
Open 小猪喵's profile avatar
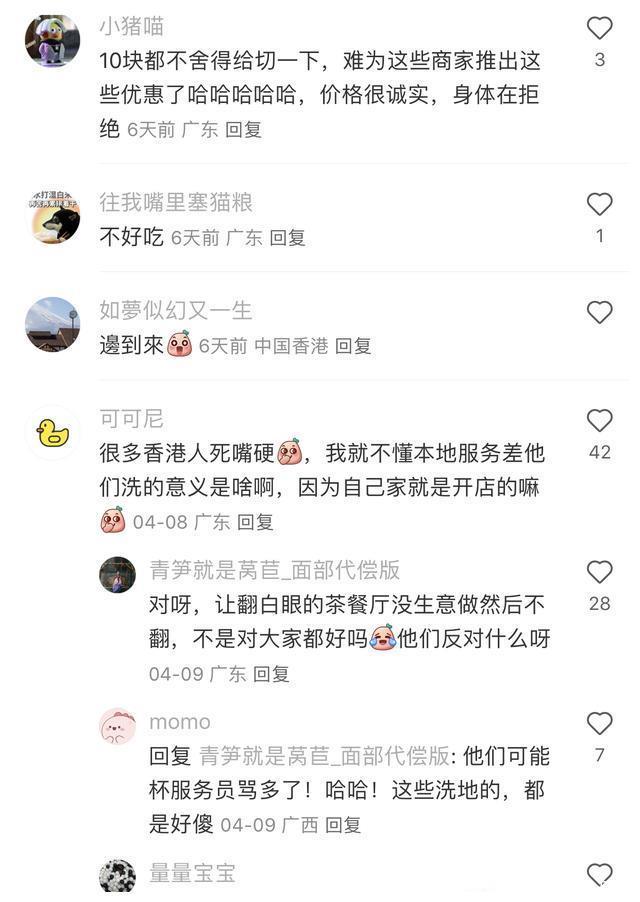(x=52, y=41)
